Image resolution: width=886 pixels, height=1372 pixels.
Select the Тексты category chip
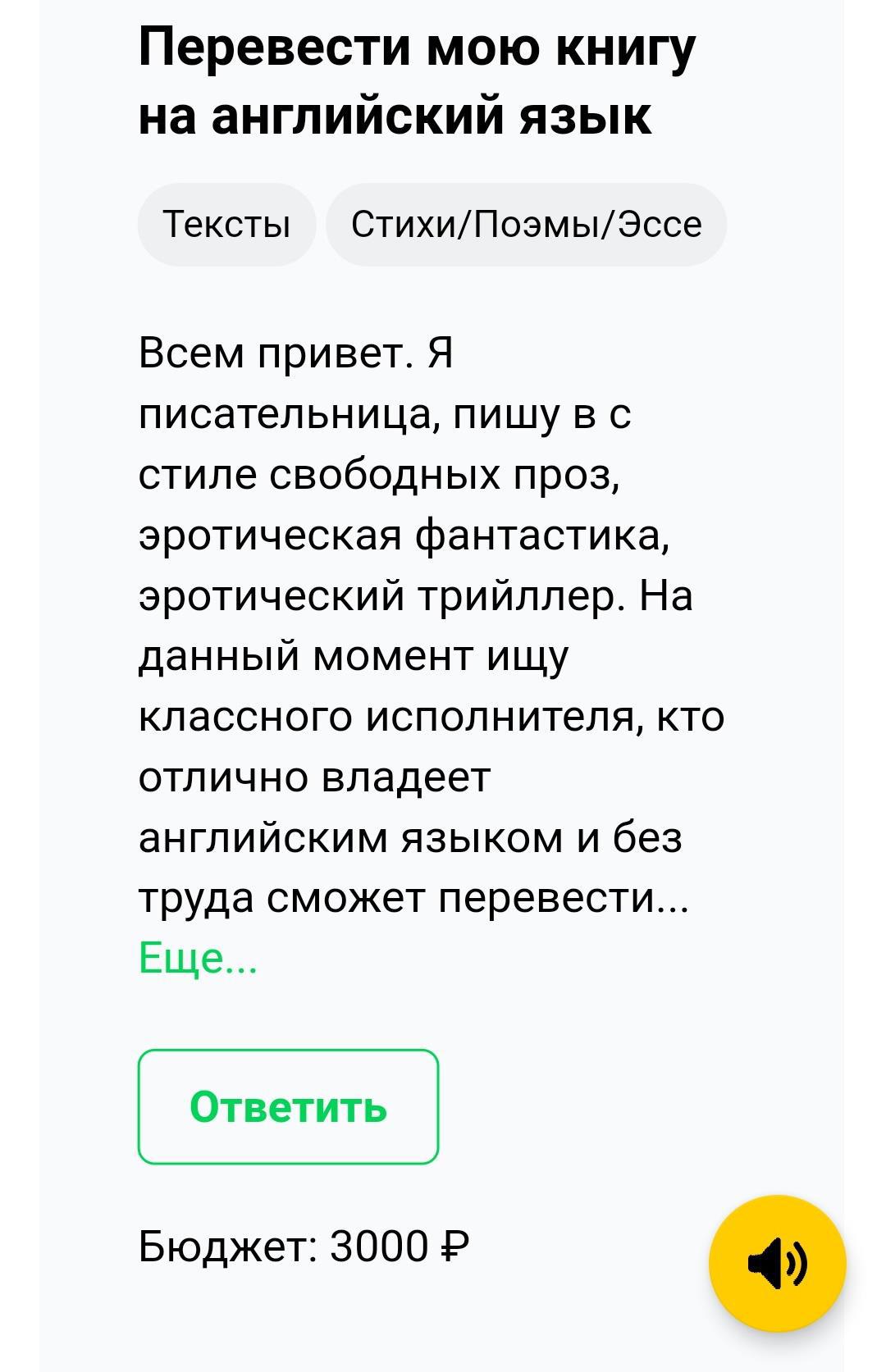pyautogui.click(x=226, y=225)
